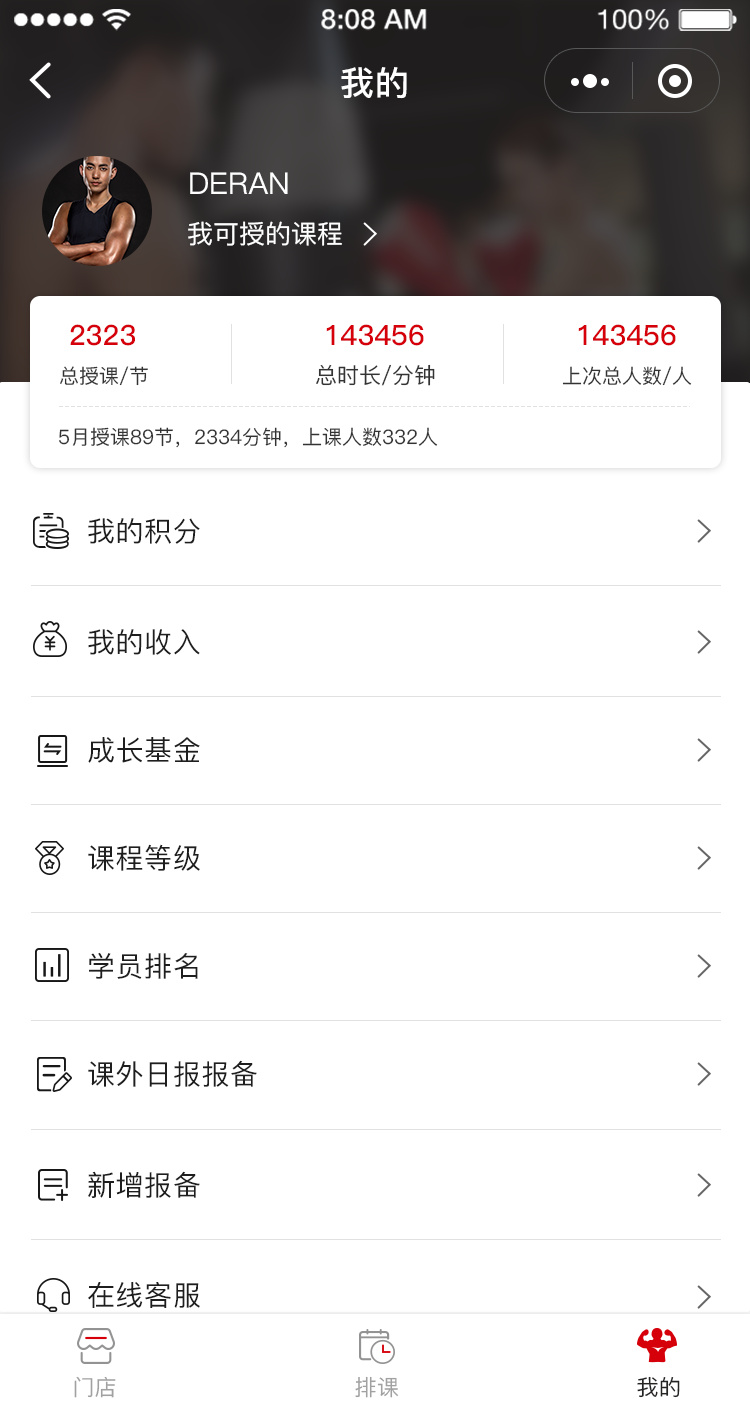Open 成长基金 row
Image resolution: width=750 pixels, height=1412 pixels.
pyautogui.click(x=375, y=750)
